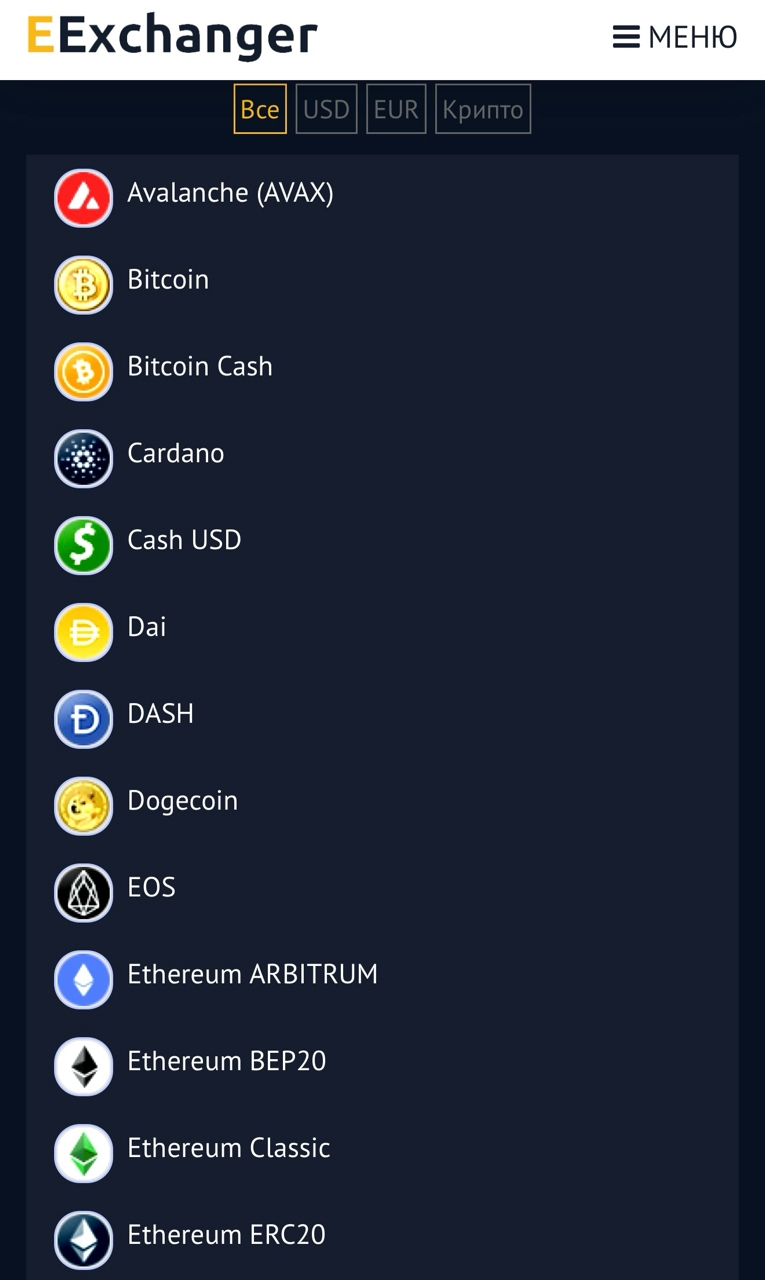Switch to the EUR filter
The height and width of the screenshot is (1280, 765).
tap(396, 110)
